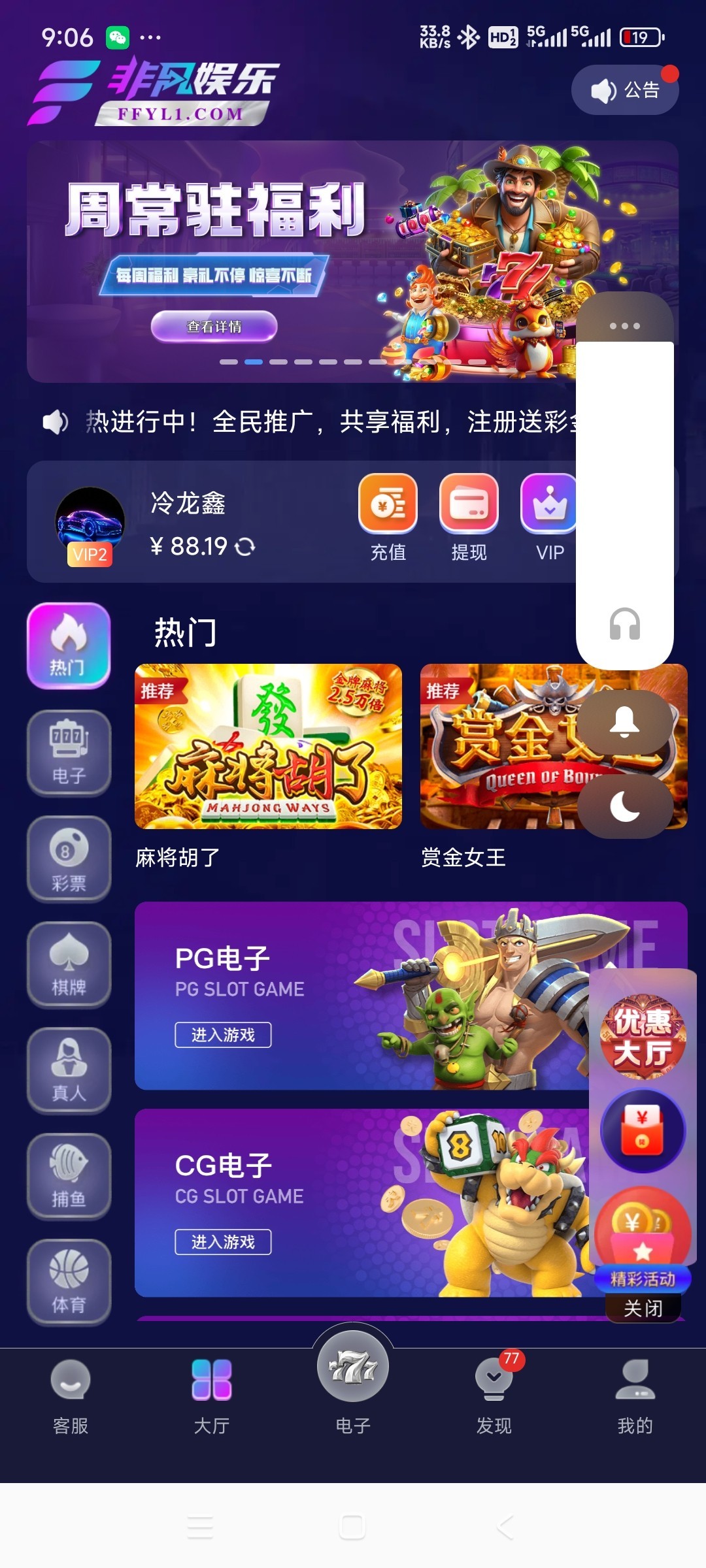Open the 麻将胡了 game tile

click(268, 747)
